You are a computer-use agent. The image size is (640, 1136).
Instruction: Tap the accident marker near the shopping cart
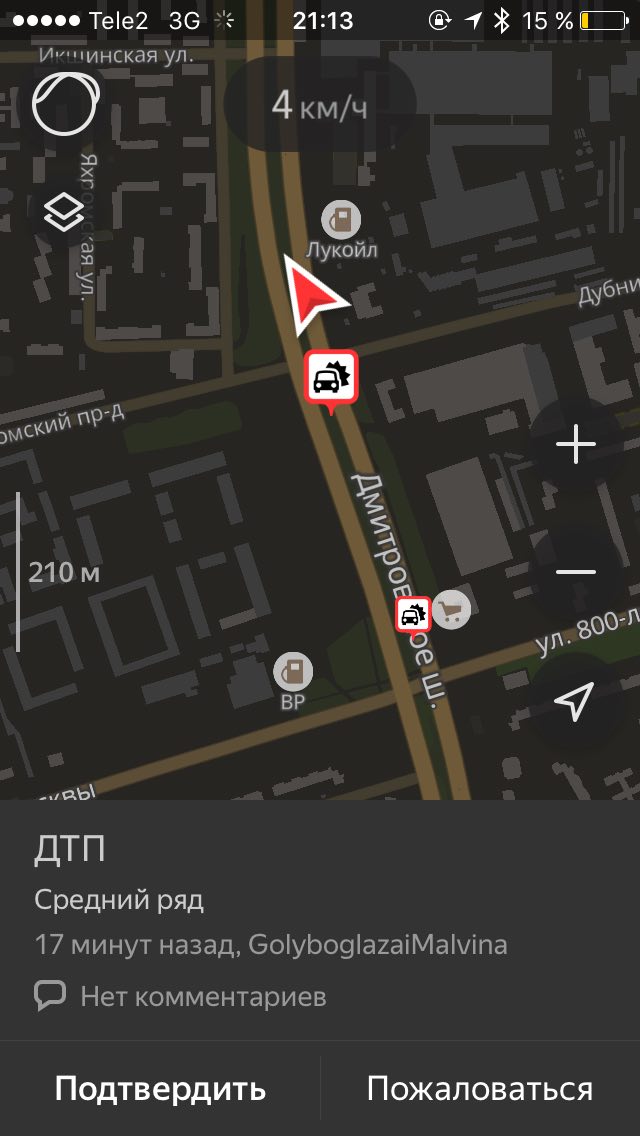(413, 616)
